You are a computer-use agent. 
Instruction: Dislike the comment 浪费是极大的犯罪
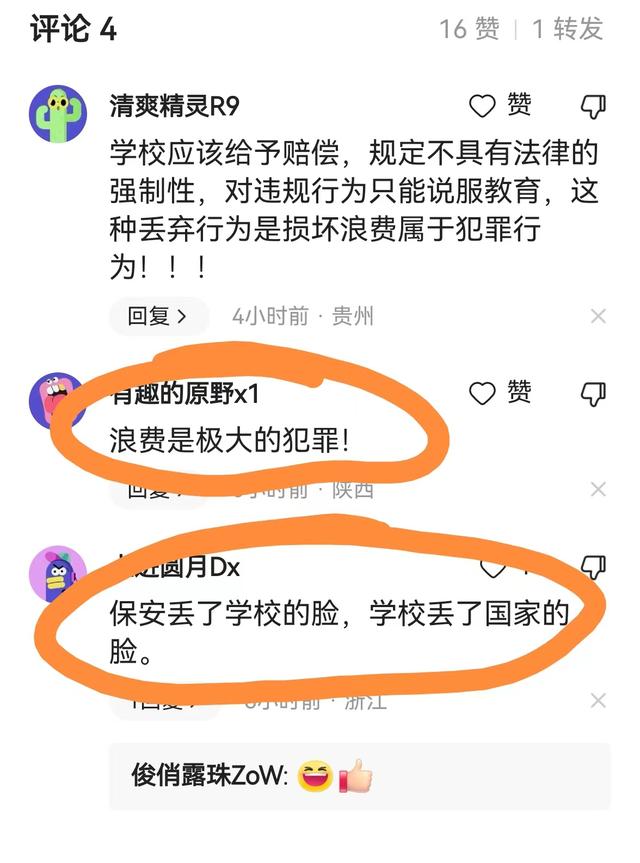click(x=593, y=394)
